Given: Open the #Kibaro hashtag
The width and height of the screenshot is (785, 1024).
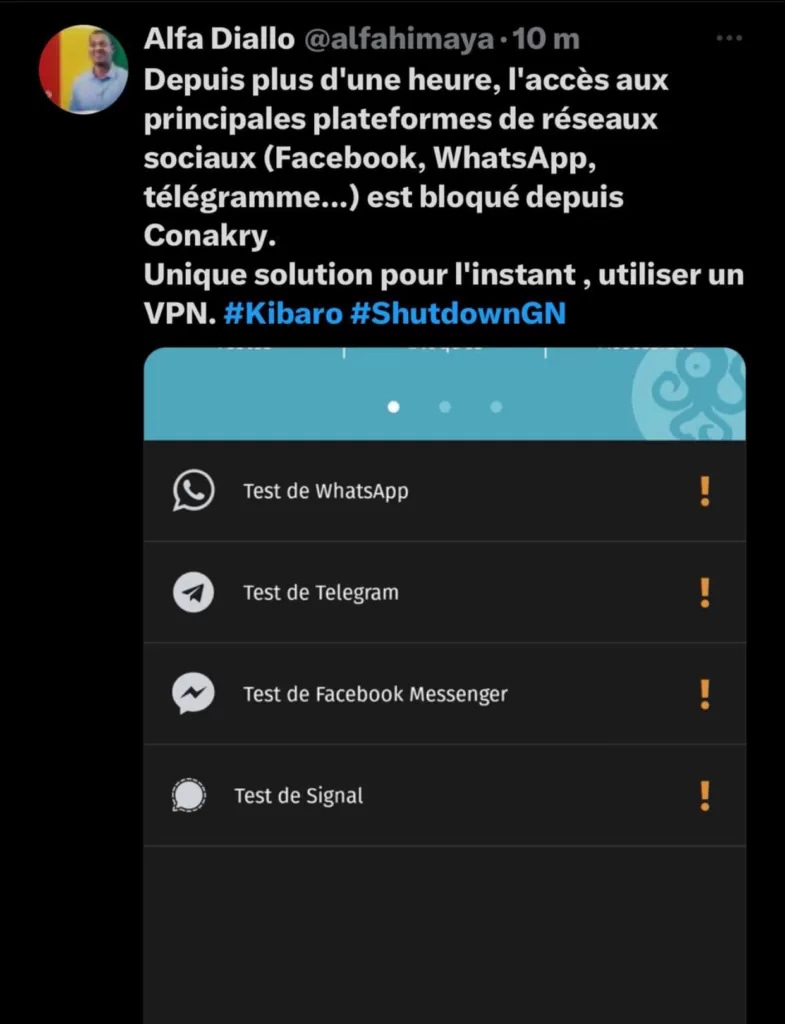Looking at the screenshot, I should tap(283, 313).
